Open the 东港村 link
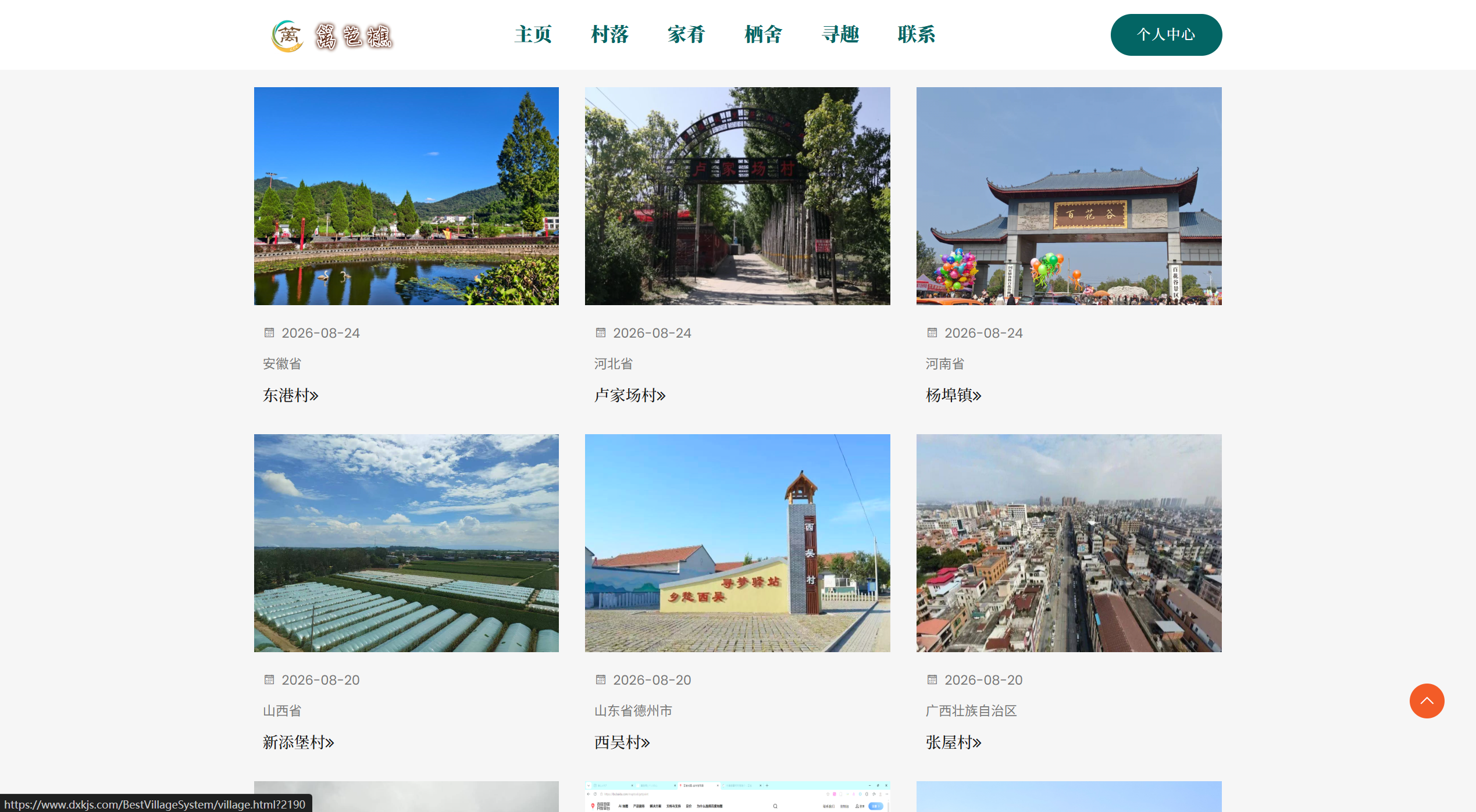 pyautogui.click(x=291, y=395)
